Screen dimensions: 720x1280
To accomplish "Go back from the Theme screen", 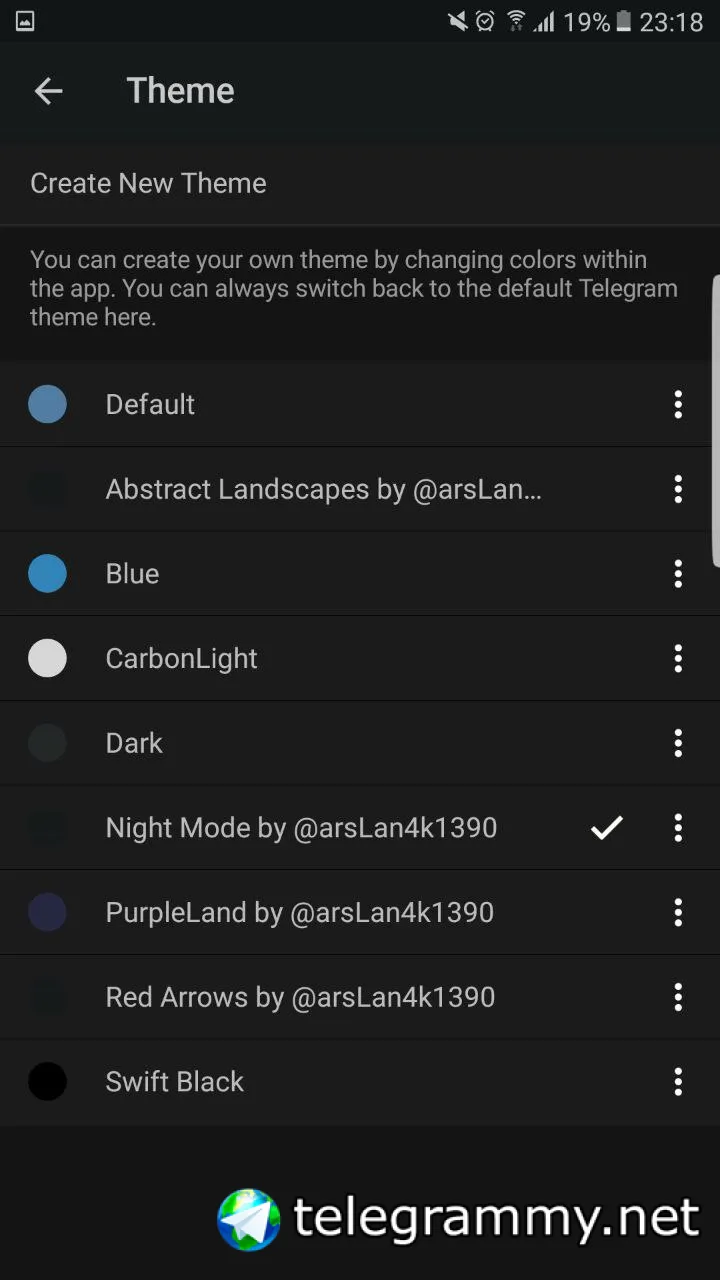I will [48, 91].
